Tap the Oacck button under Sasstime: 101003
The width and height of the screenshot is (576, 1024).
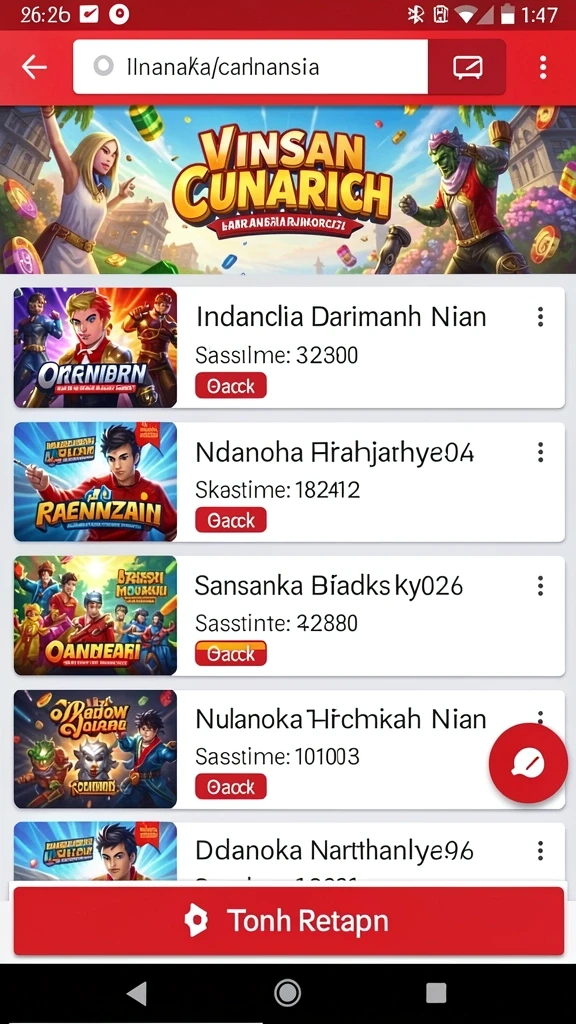point(231,787)
